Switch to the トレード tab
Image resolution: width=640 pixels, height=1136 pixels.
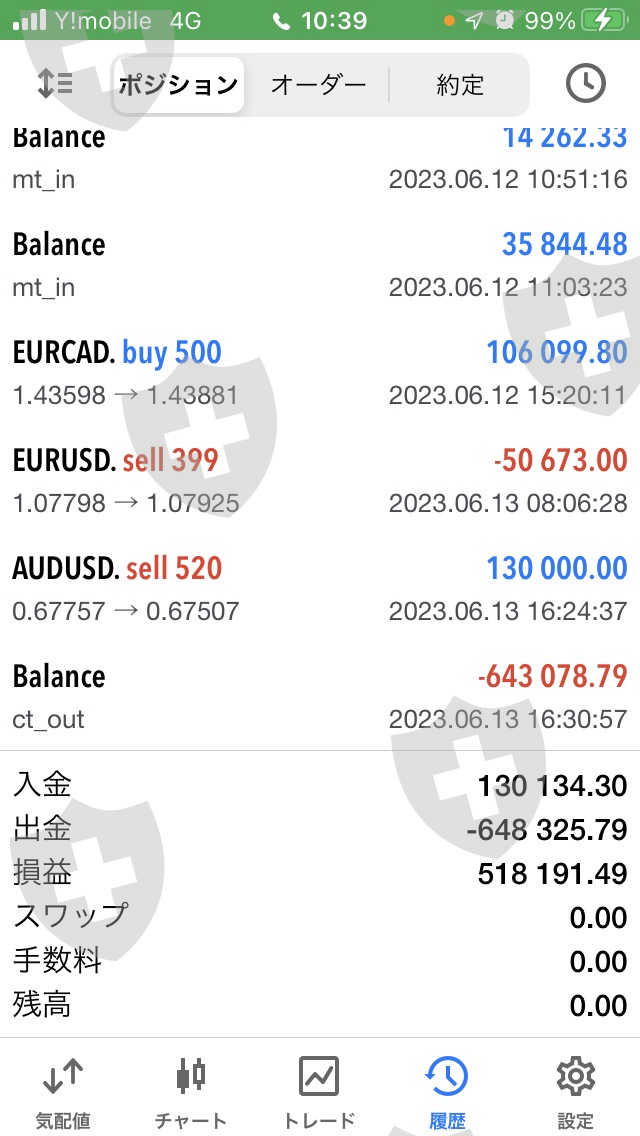(319, 1090)
